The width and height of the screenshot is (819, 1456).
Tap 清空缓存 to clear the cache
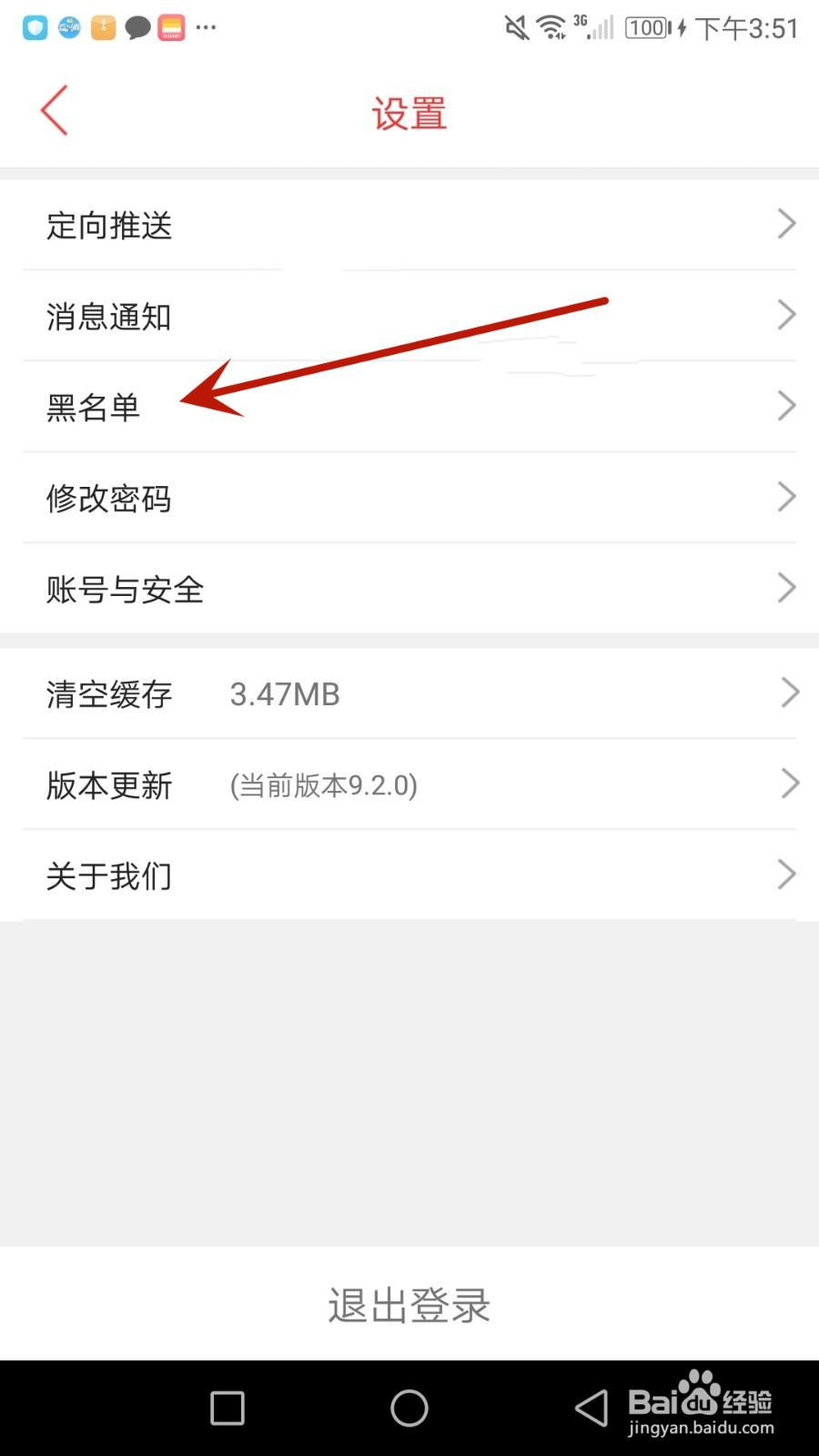coord(108,694)
